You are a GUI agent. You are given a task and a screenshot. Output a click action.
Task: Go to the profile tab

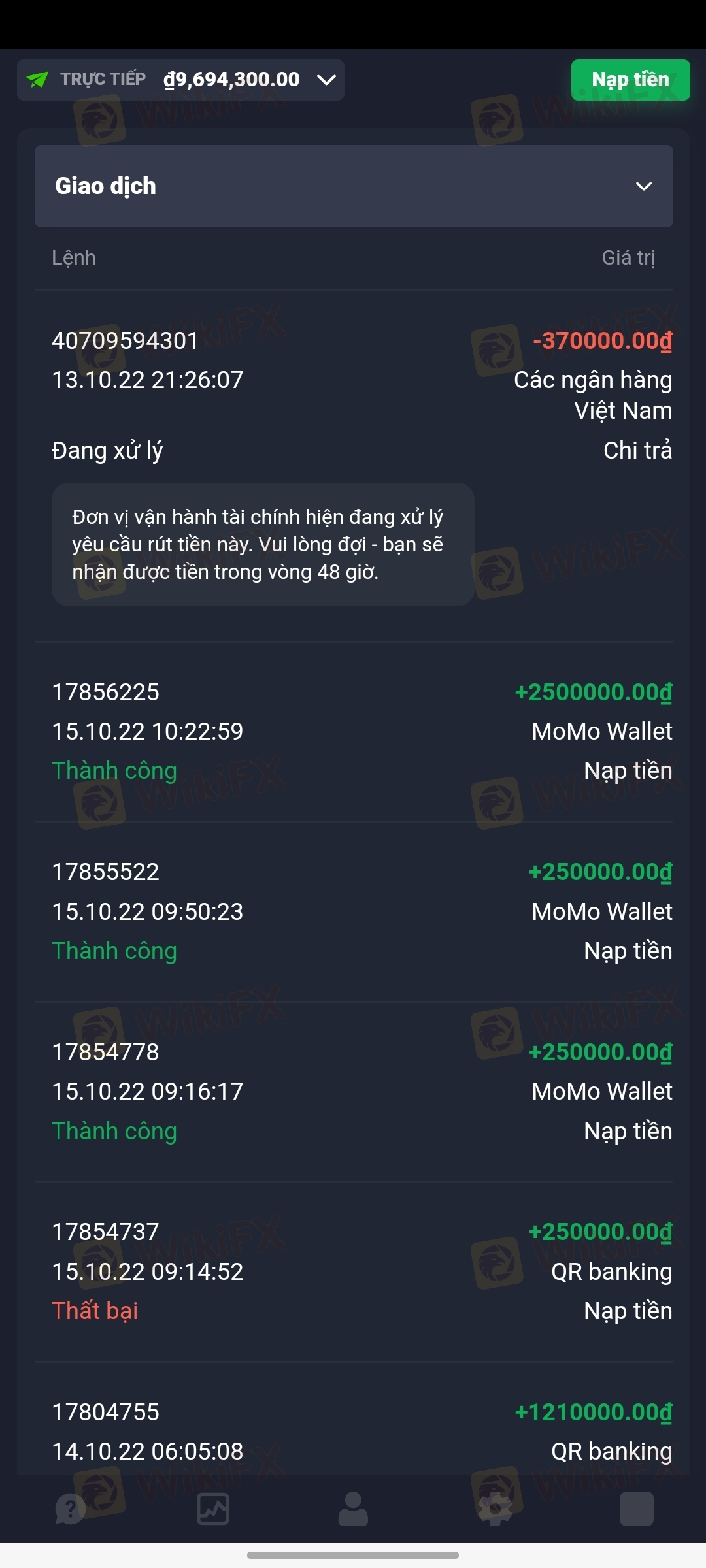[x=353, y=1509]
